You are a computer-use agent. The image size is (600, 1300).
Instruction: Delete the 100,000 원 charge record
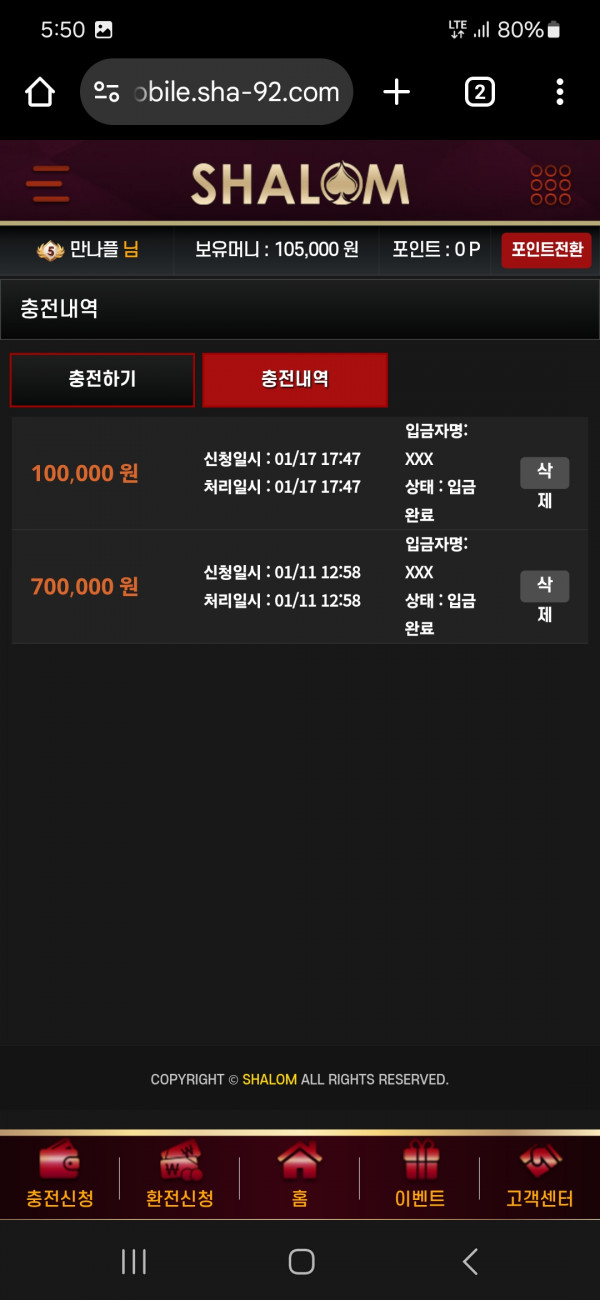[x=544, y=473]
